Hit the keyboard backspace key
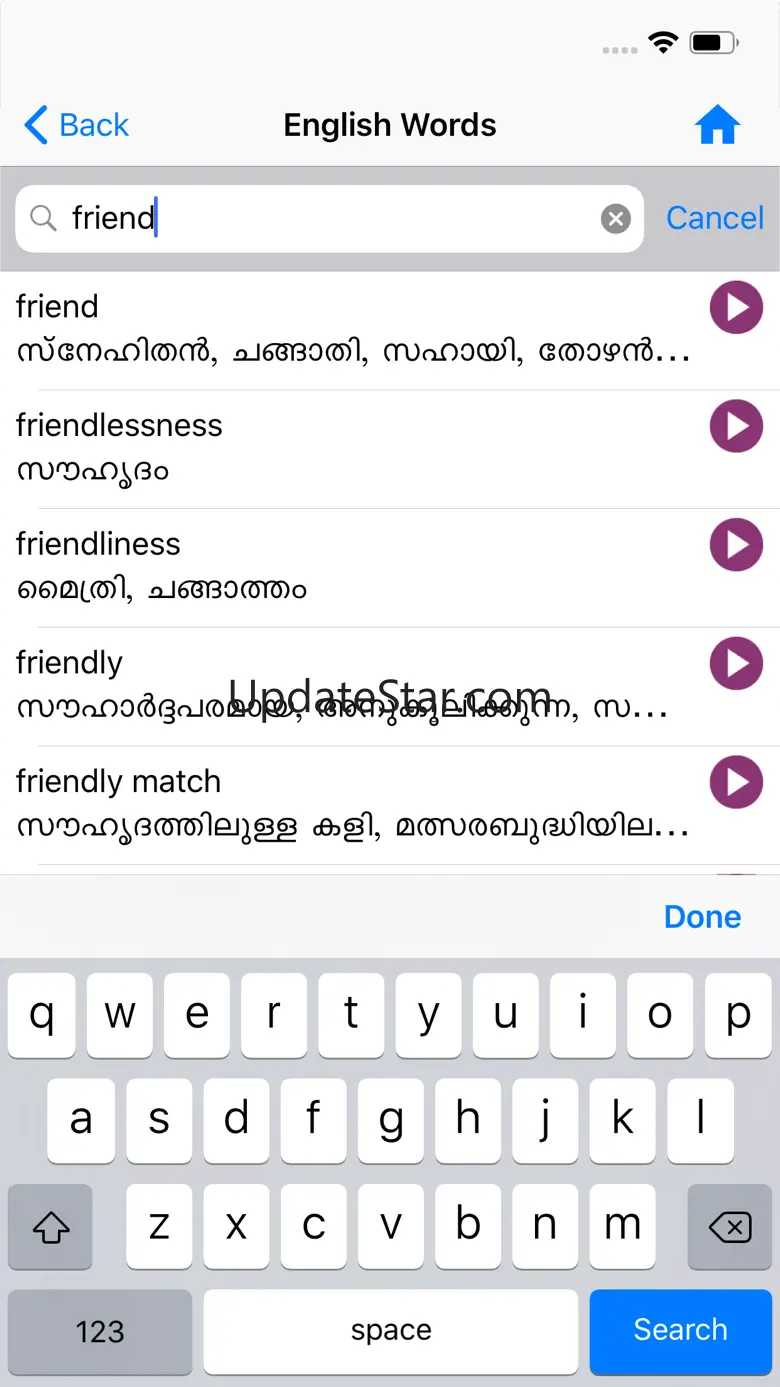Viewport: 780px width, 1387px height. [x=730, y=1226]
